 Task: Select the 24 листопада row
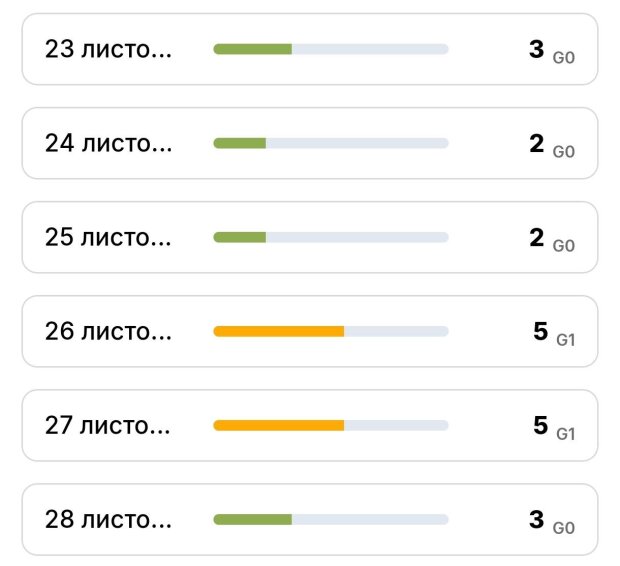click(309, 143)
